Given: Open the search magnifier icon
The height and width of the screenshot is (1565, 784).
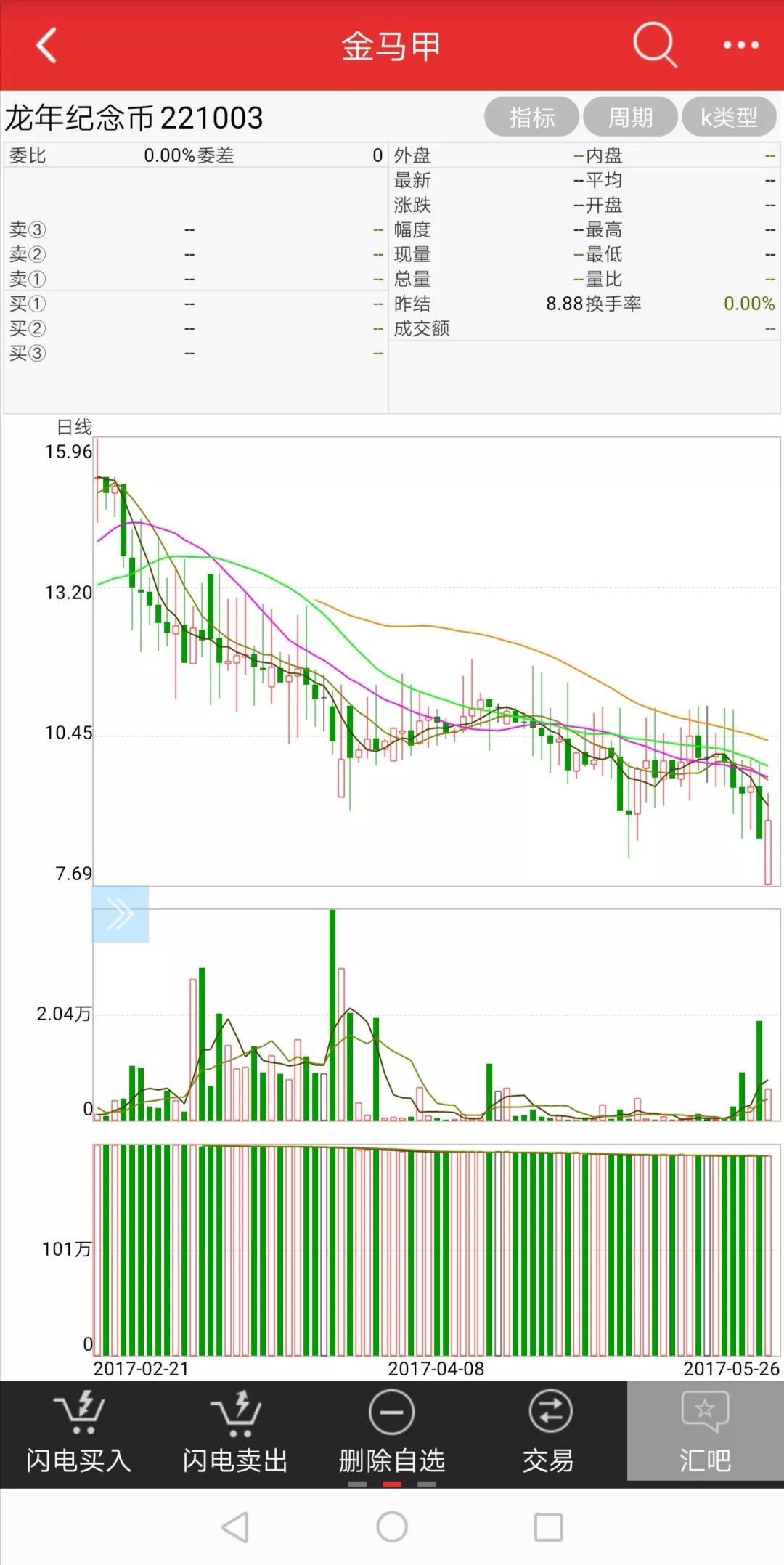Looking at the screenshot, I should click(x=654, y=45).
